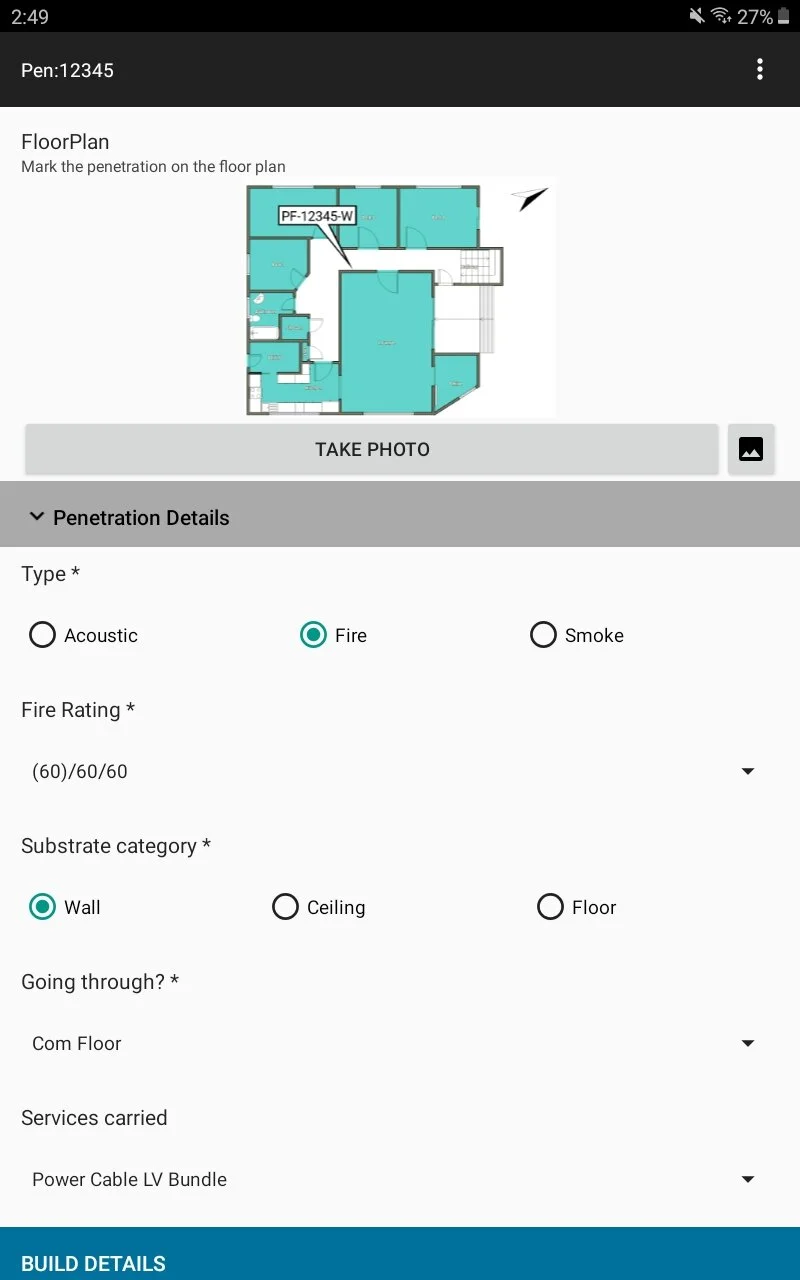
Task: Tap the floor plan to mark the penetration
Action: point(400,297)
